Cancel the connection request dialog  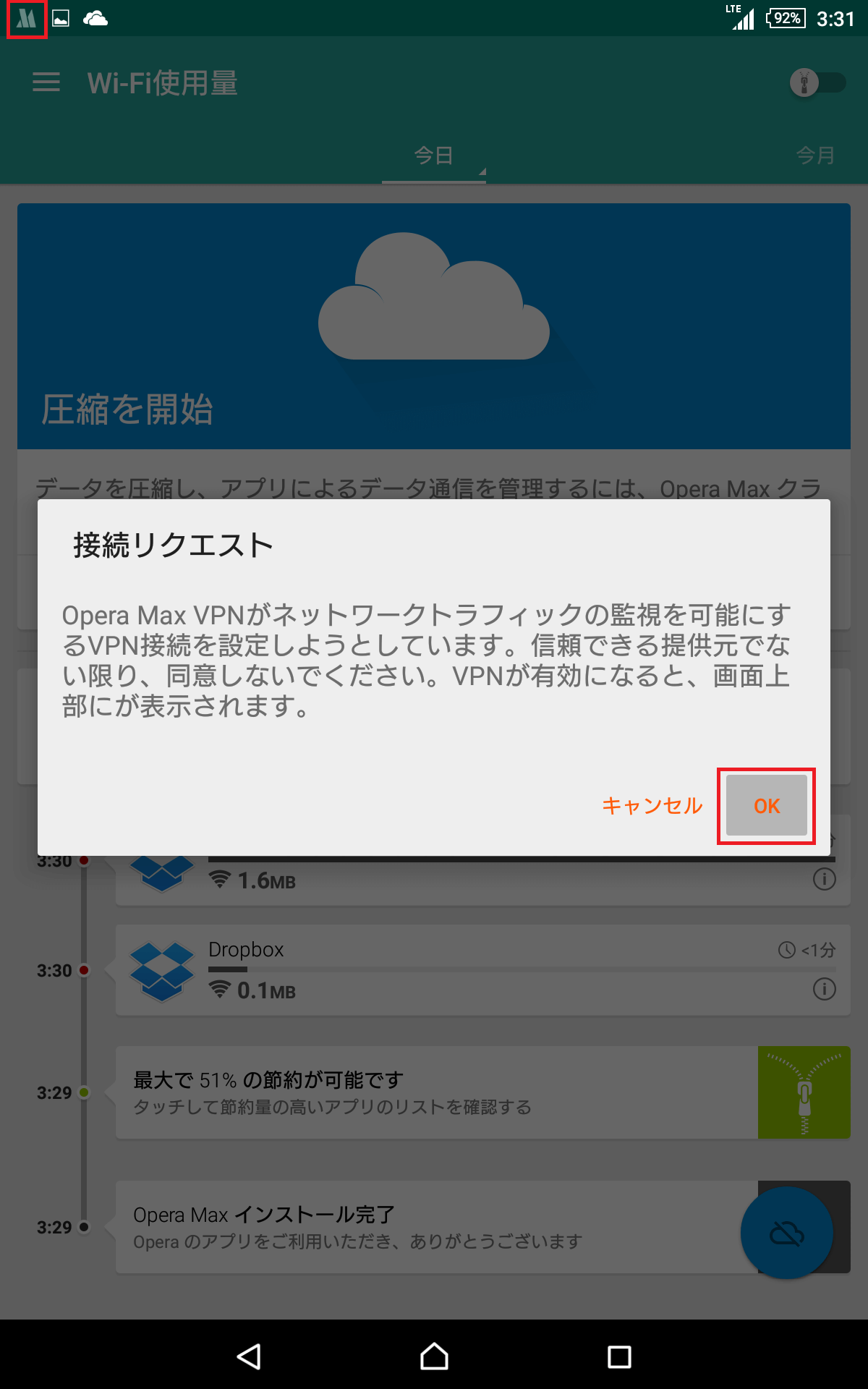(x=652, y=805)
